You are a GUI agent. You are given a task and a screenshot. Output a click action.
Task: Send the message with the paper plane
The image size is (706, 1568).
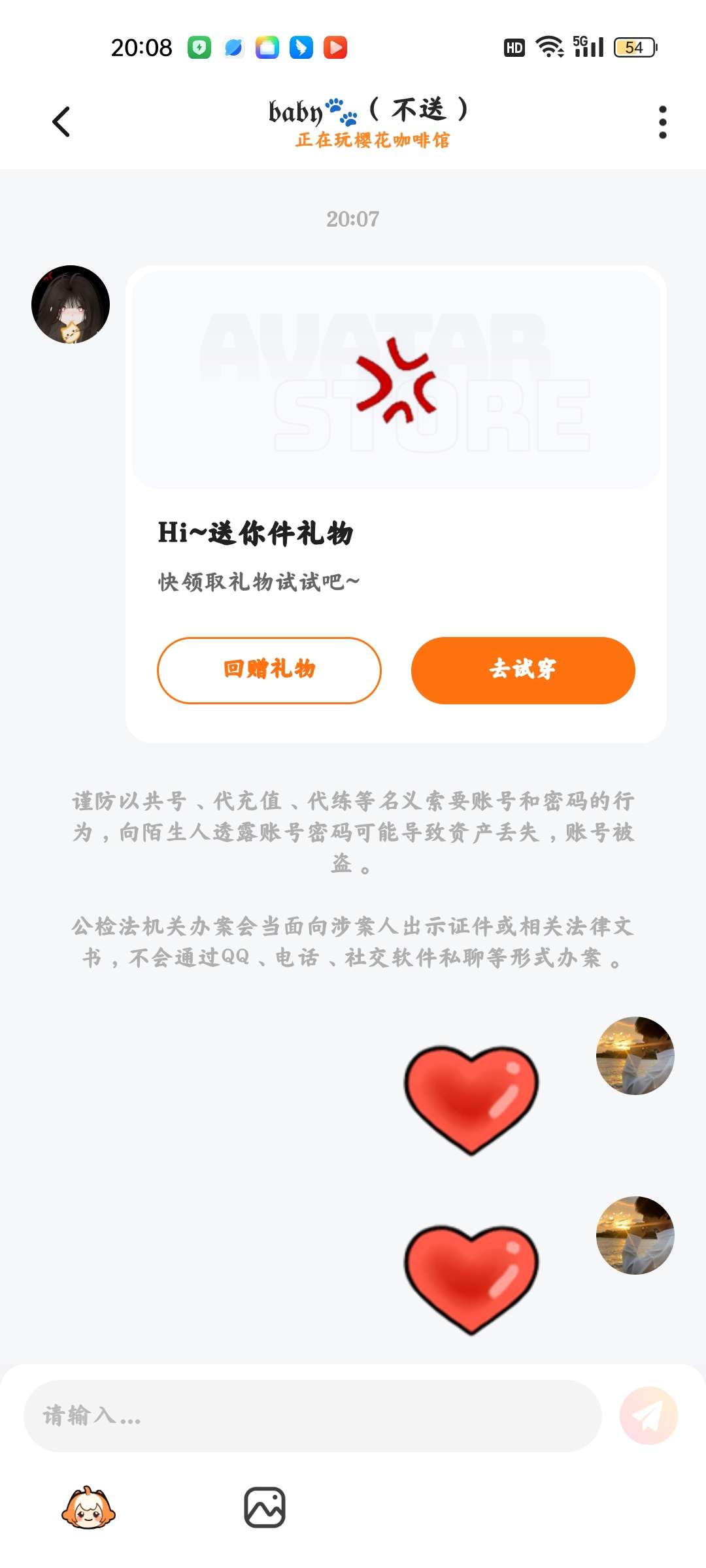[648, 1416]
